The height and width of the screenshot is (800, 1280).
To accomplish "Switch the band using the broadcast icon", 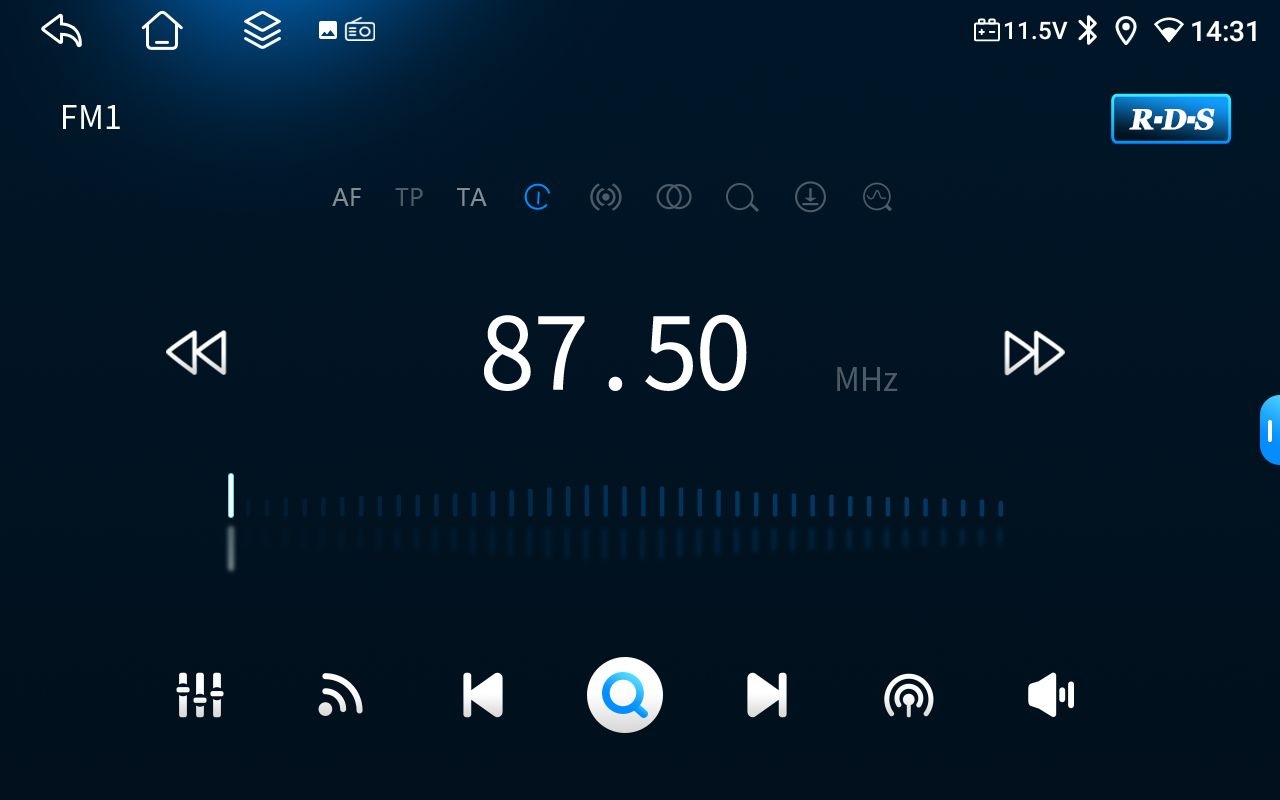I will pyautogui.click(x=909, y=695).
